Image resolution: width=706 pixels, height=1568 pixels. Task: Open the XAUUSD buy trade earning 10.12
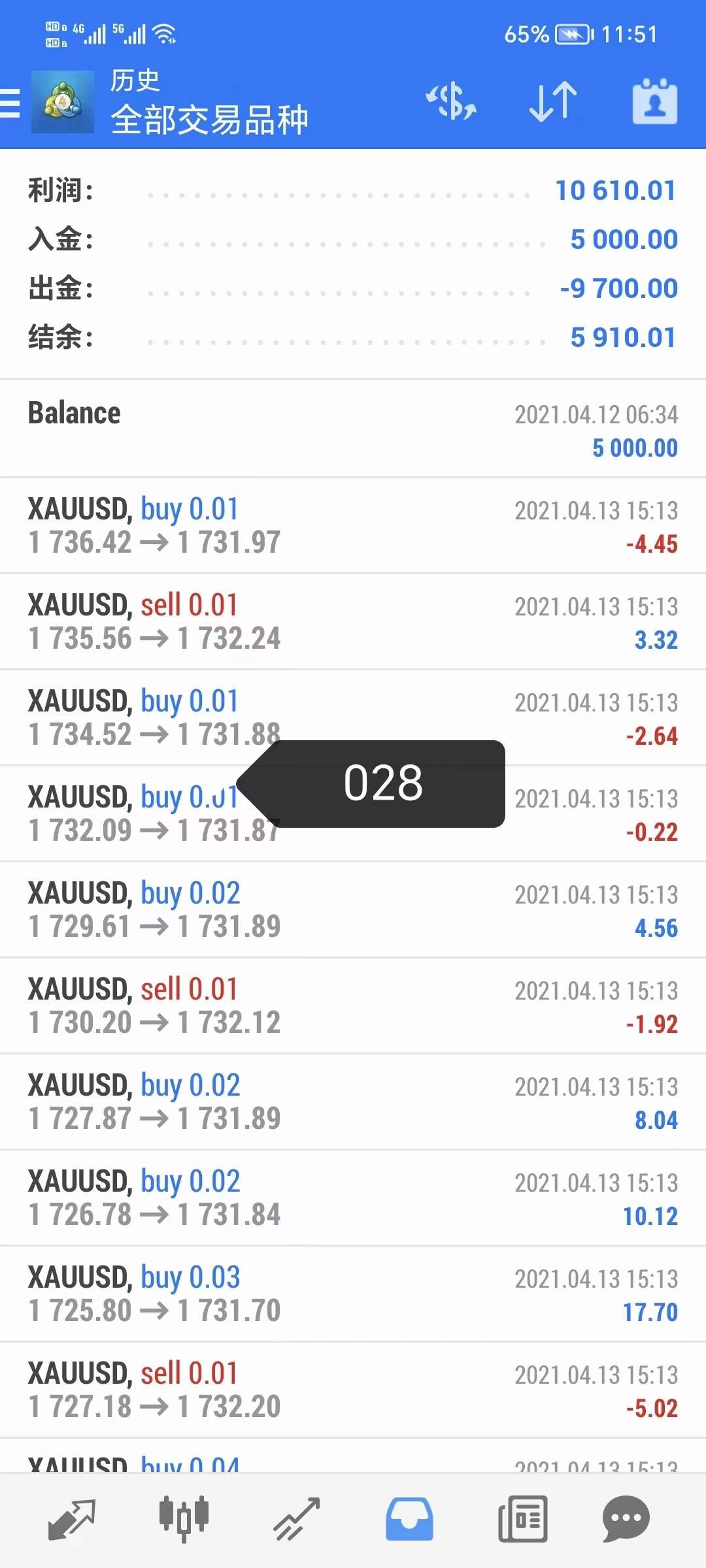click(353, 1198)
